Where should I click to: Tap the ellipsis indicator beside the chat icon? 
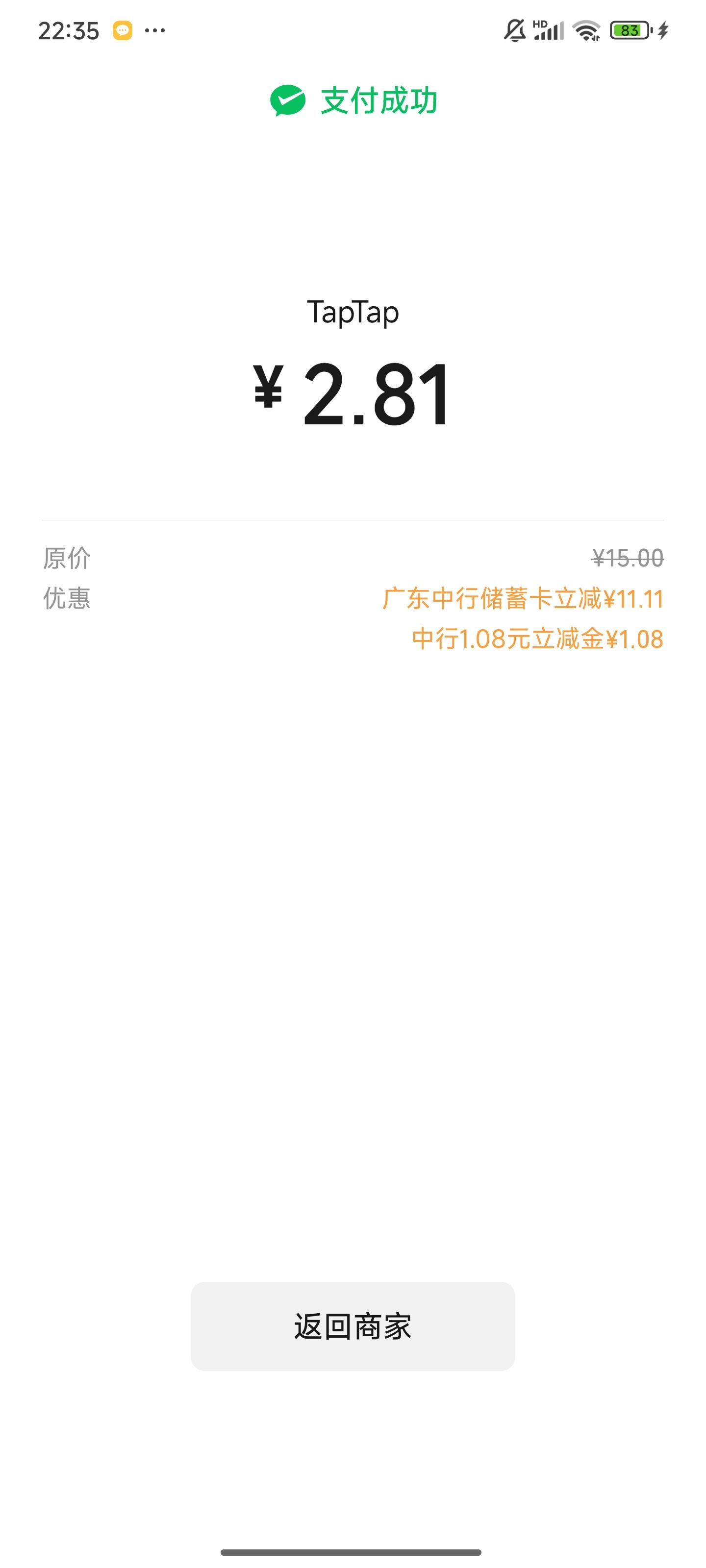tap(155, 29)
